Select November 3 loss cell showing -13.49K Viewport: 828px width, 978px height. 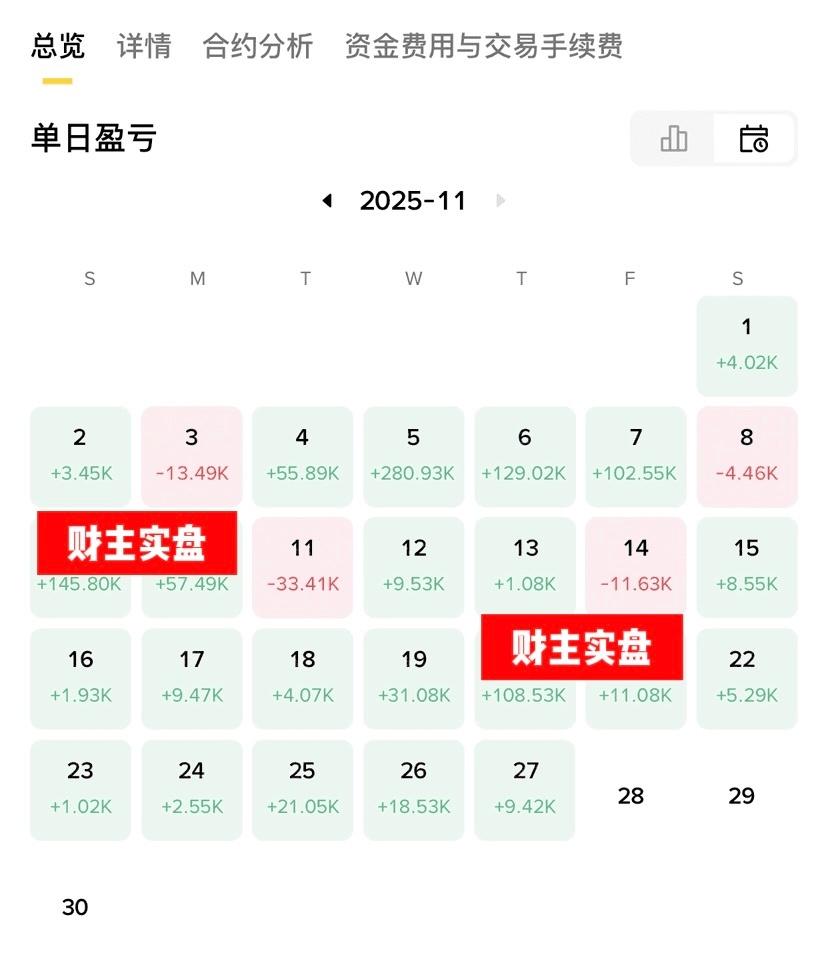point(192,457)
